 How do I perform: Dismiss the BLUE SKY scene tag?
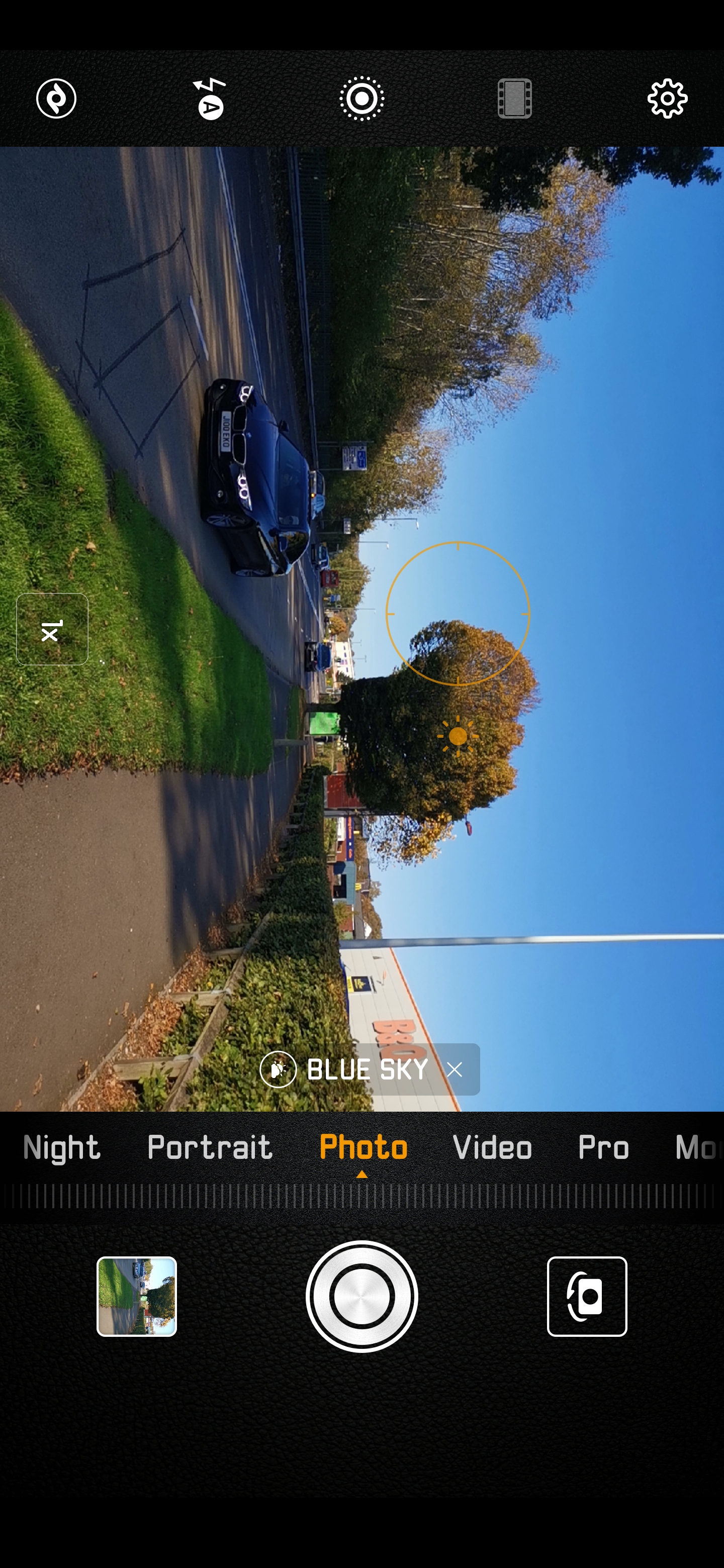(454, 1069)
